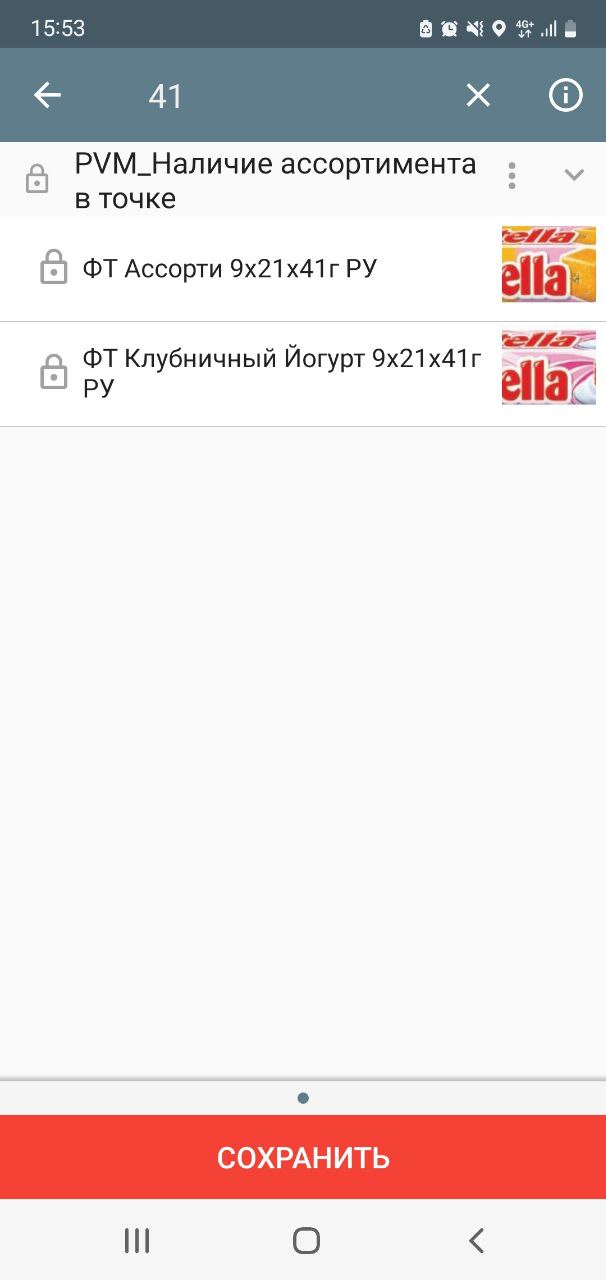View the ФТ Клубничный Йогурт product image
The height and width of the screenshot is (1280, 606).
548,368
